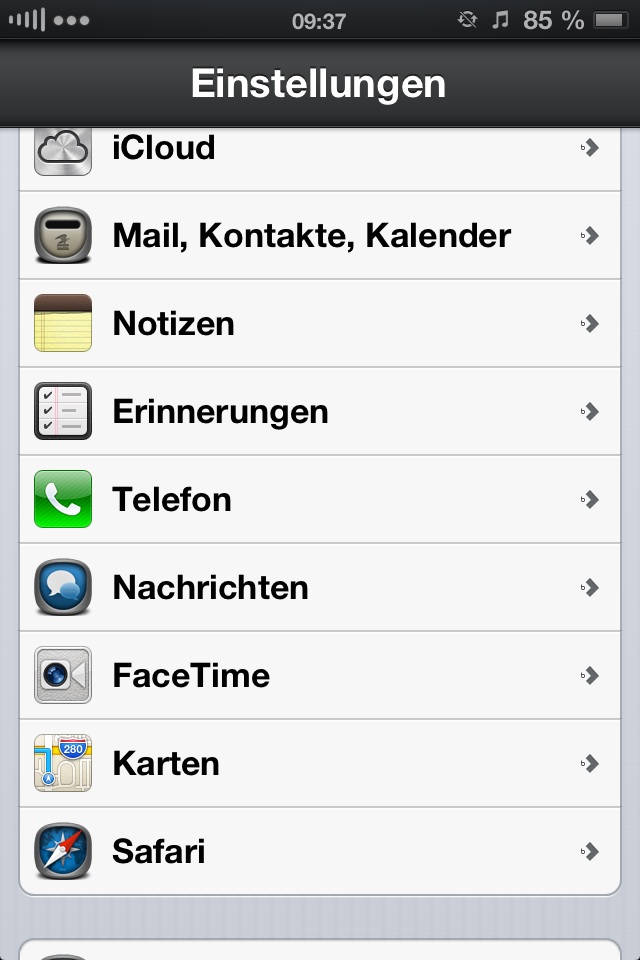The image size is (640, 960).
Task: Open Mail, Kontakte, Kalender settings
Action: [x=320, y=236]
